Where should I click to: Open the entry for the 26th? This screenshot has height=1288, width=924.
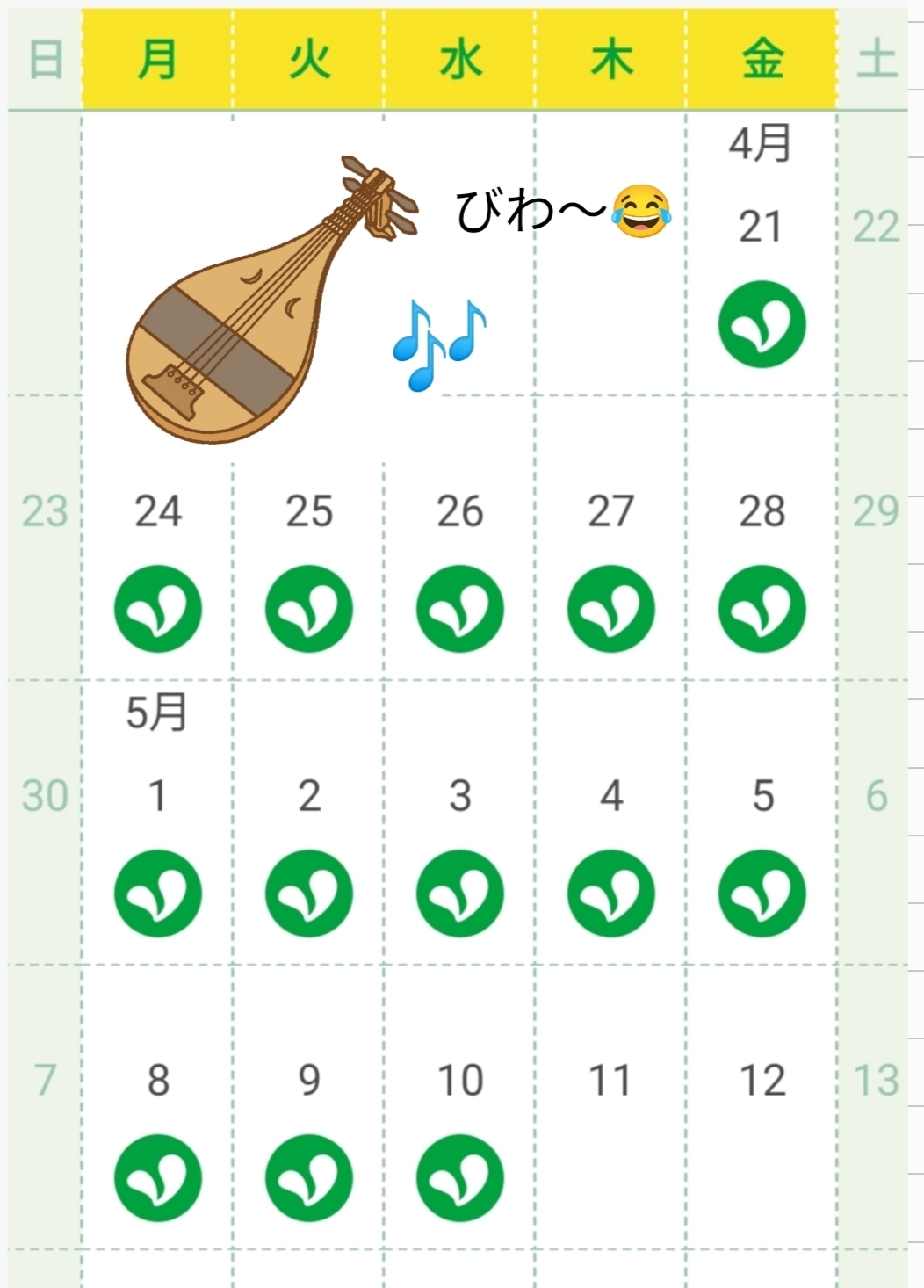point(459,538)
